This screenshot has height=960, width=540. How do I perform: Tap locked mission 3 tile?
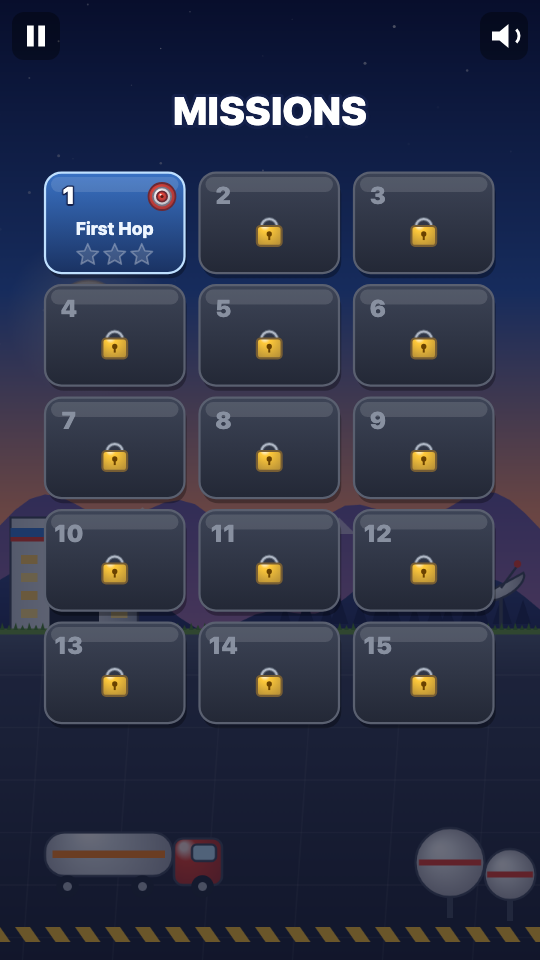click(424, 223)
